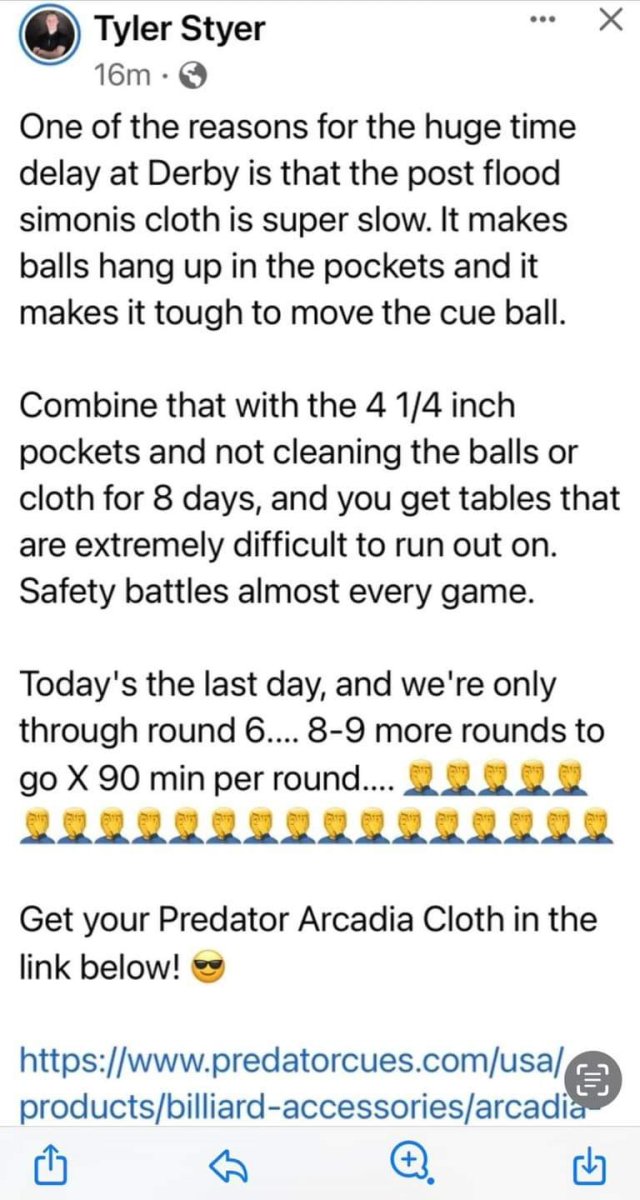Screen dimensions: 640x1200
Task: Share this image
Action: click(x=49, y=1163)
